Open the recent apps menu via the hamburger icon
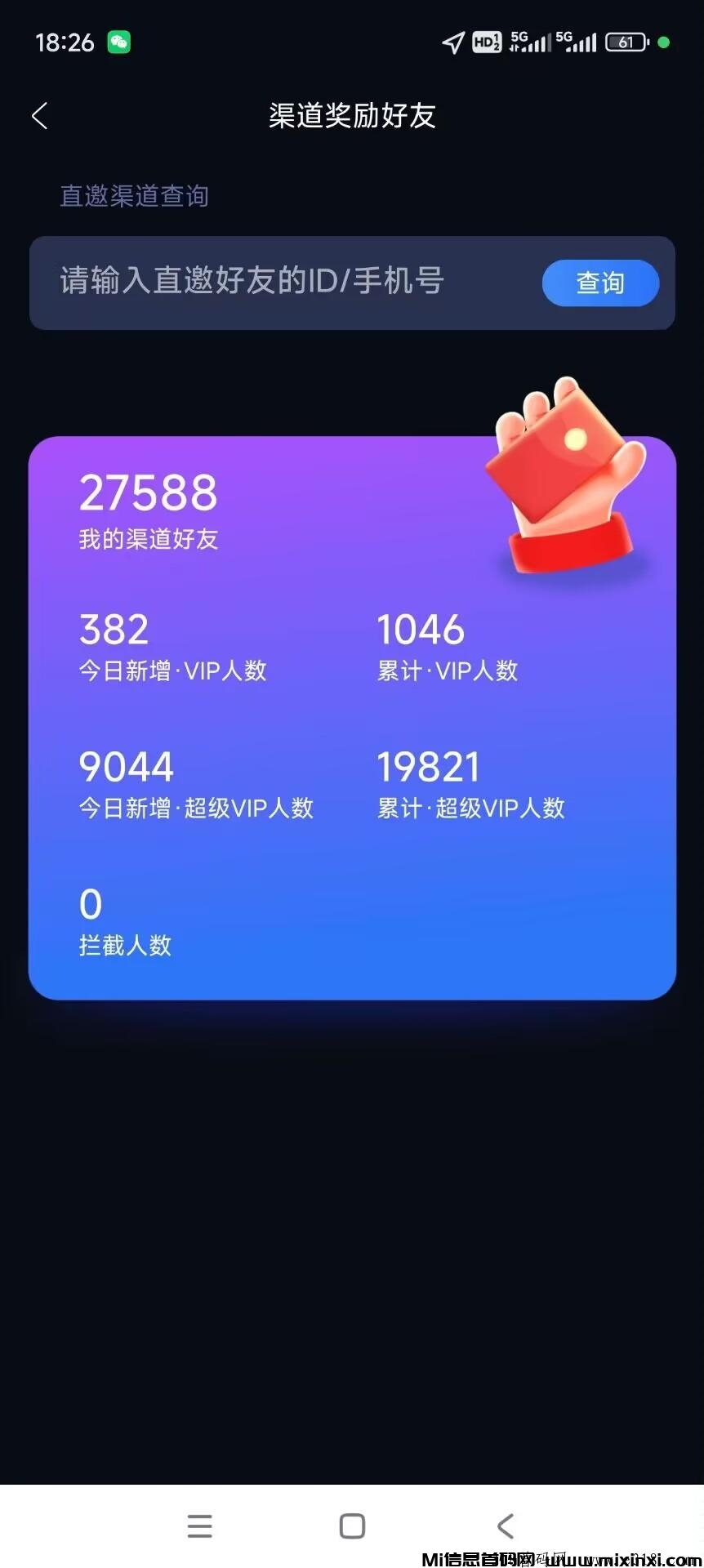Screen dimensions: 704x1568 199,1526
